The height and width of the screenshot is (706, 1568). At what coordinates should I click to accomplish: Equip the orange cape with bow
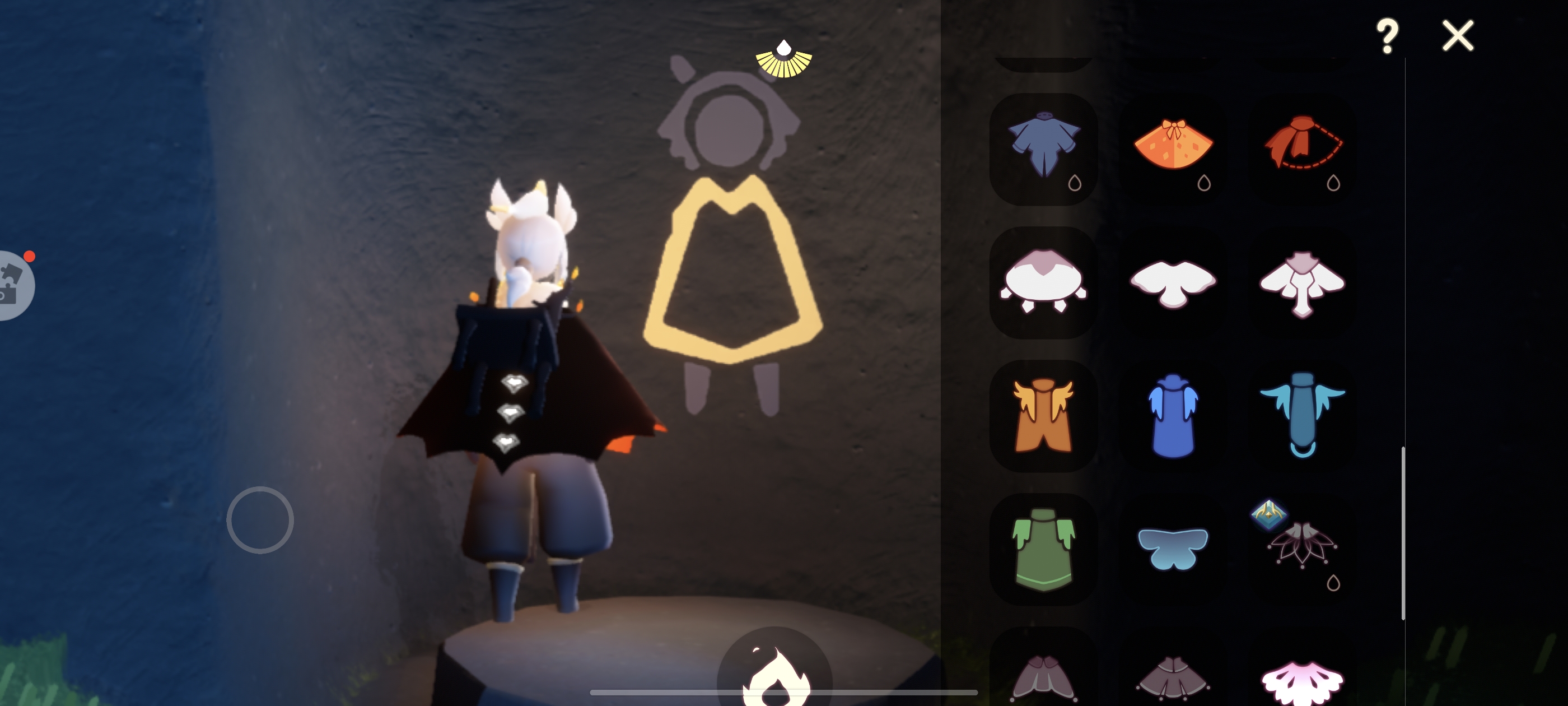(x=1173, y=148)
